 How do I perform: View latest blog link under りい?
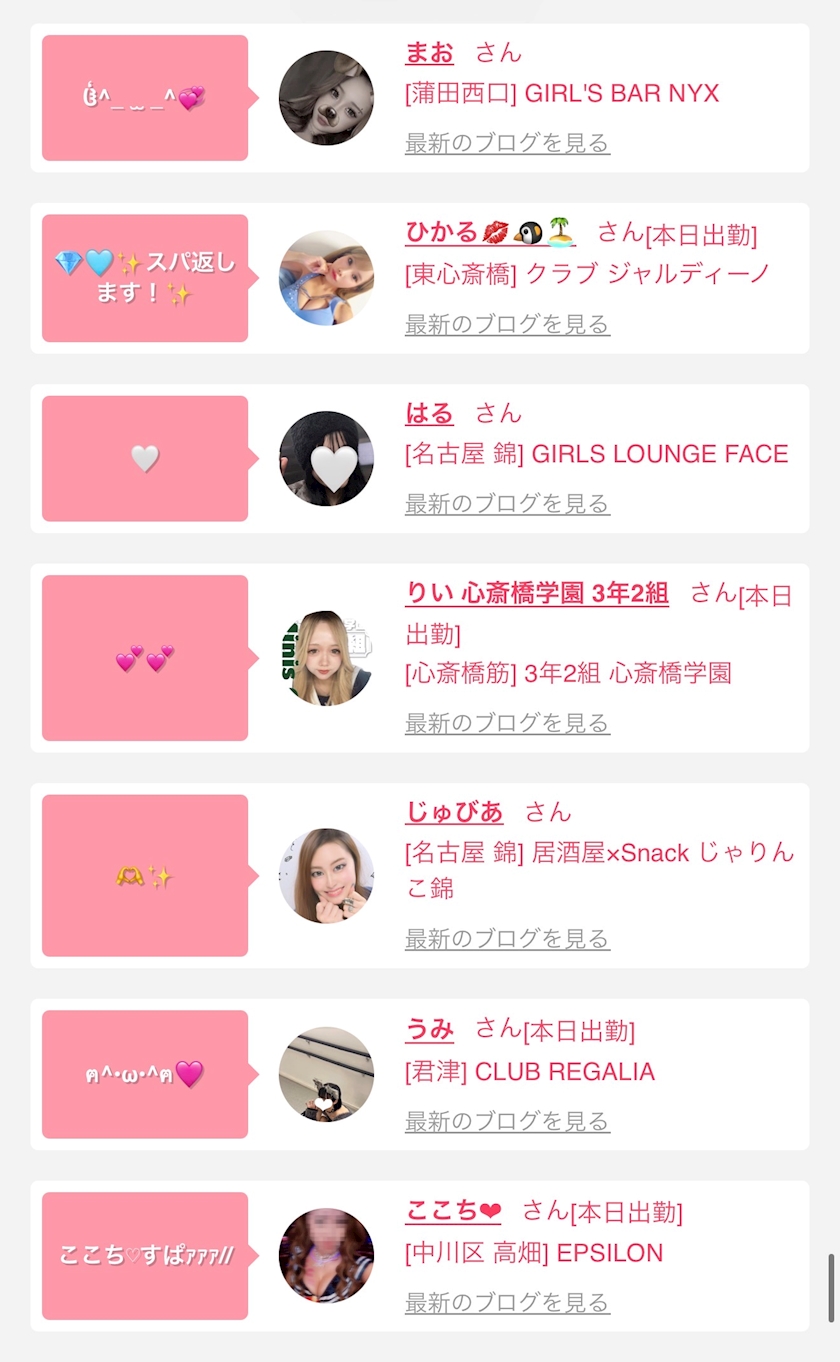point(507,722)
